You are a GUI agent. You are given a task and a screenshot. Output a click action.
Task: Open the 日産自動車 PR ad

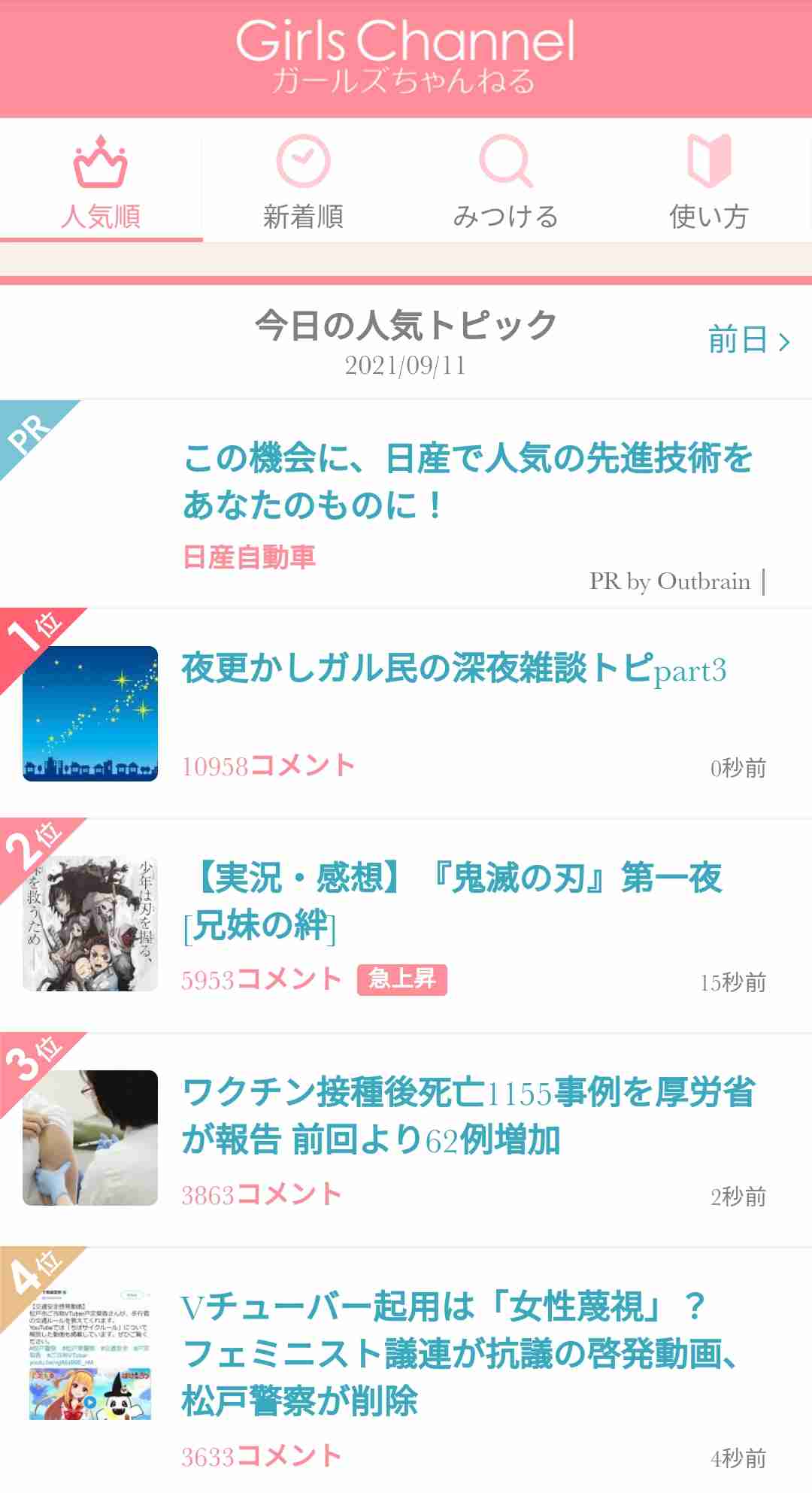pyautogui.click(x=406, y=504)
